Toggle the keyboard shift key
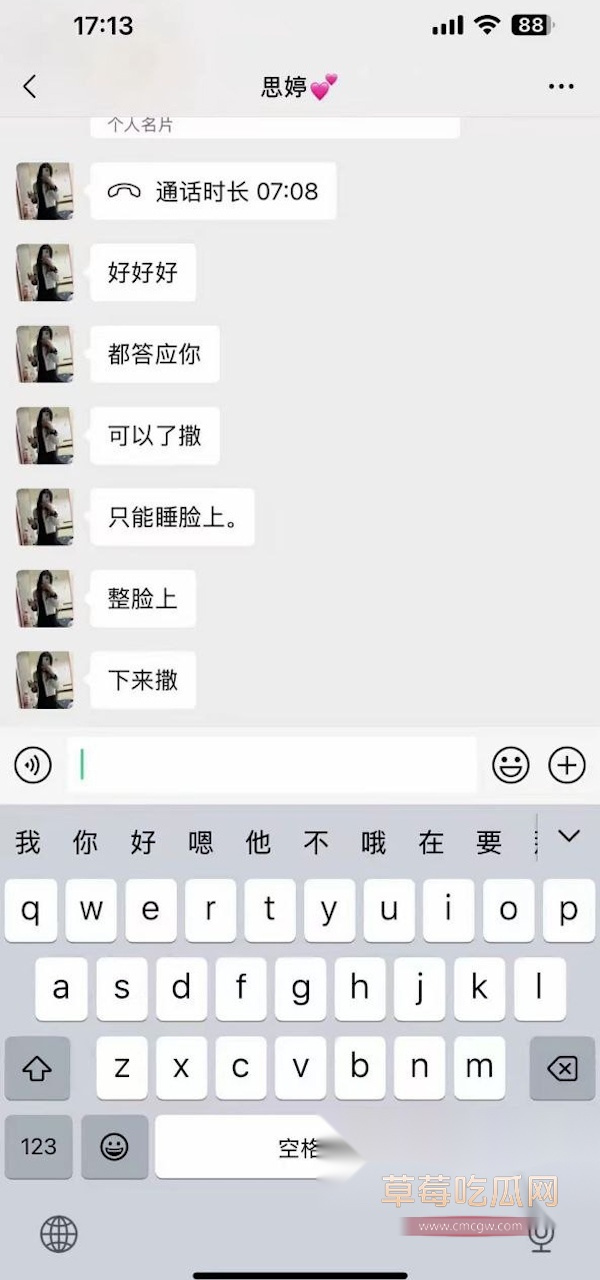Screen dimensions: 600x1280 coord(38,1068)
